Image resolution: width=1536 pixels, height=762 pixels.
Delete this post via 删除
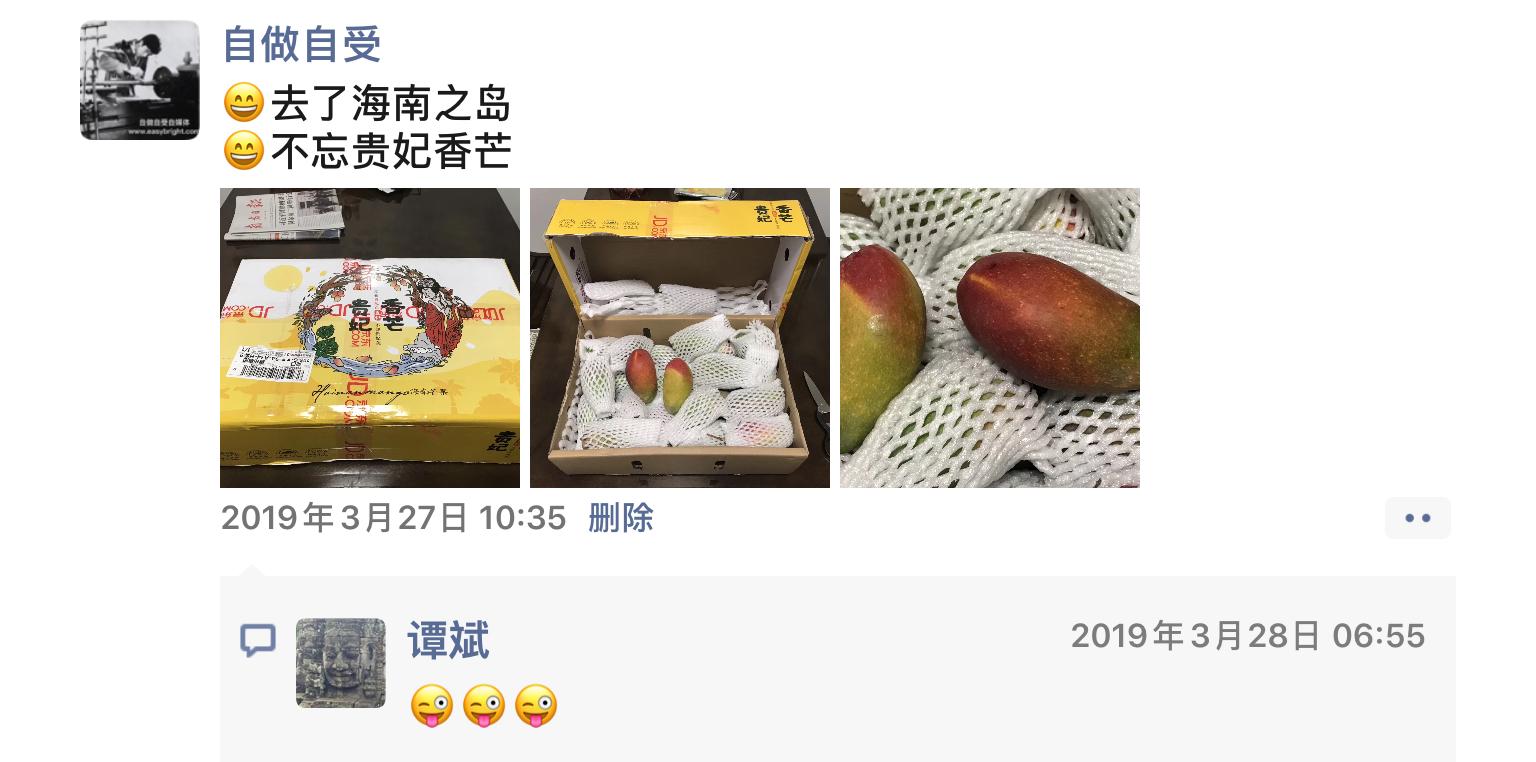[x=620, y=518]
